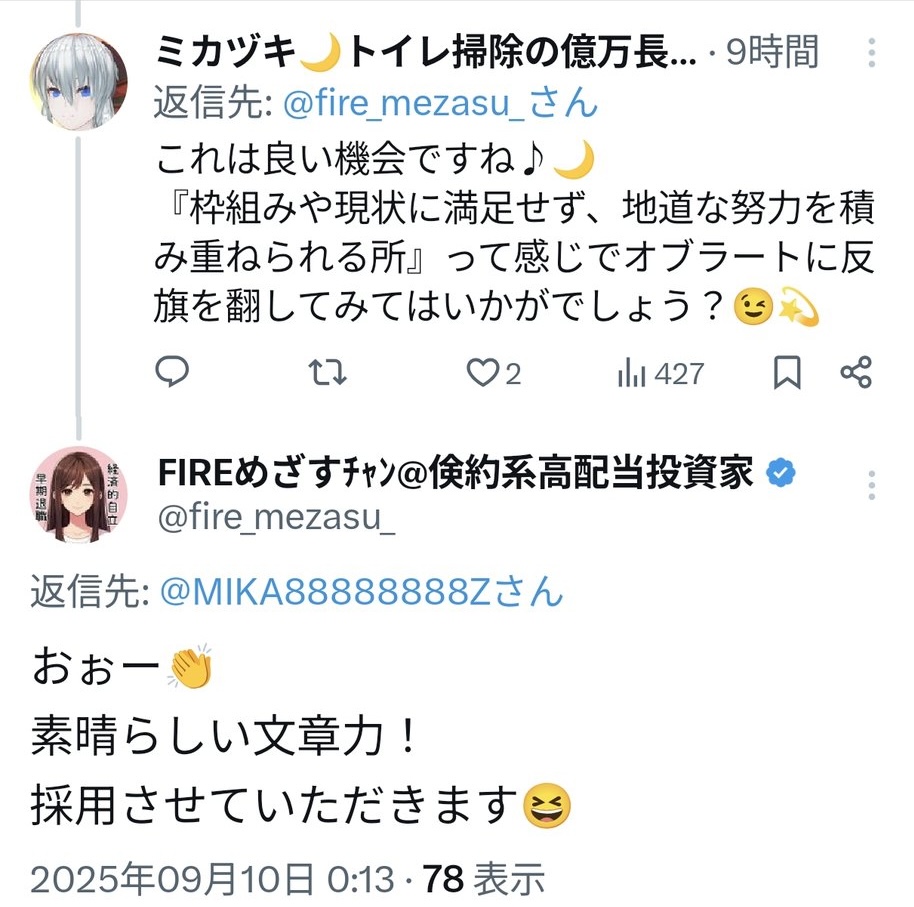Reply to ミカヅキ's post
This screenshot has width=914, height=907.
point(173,373)
